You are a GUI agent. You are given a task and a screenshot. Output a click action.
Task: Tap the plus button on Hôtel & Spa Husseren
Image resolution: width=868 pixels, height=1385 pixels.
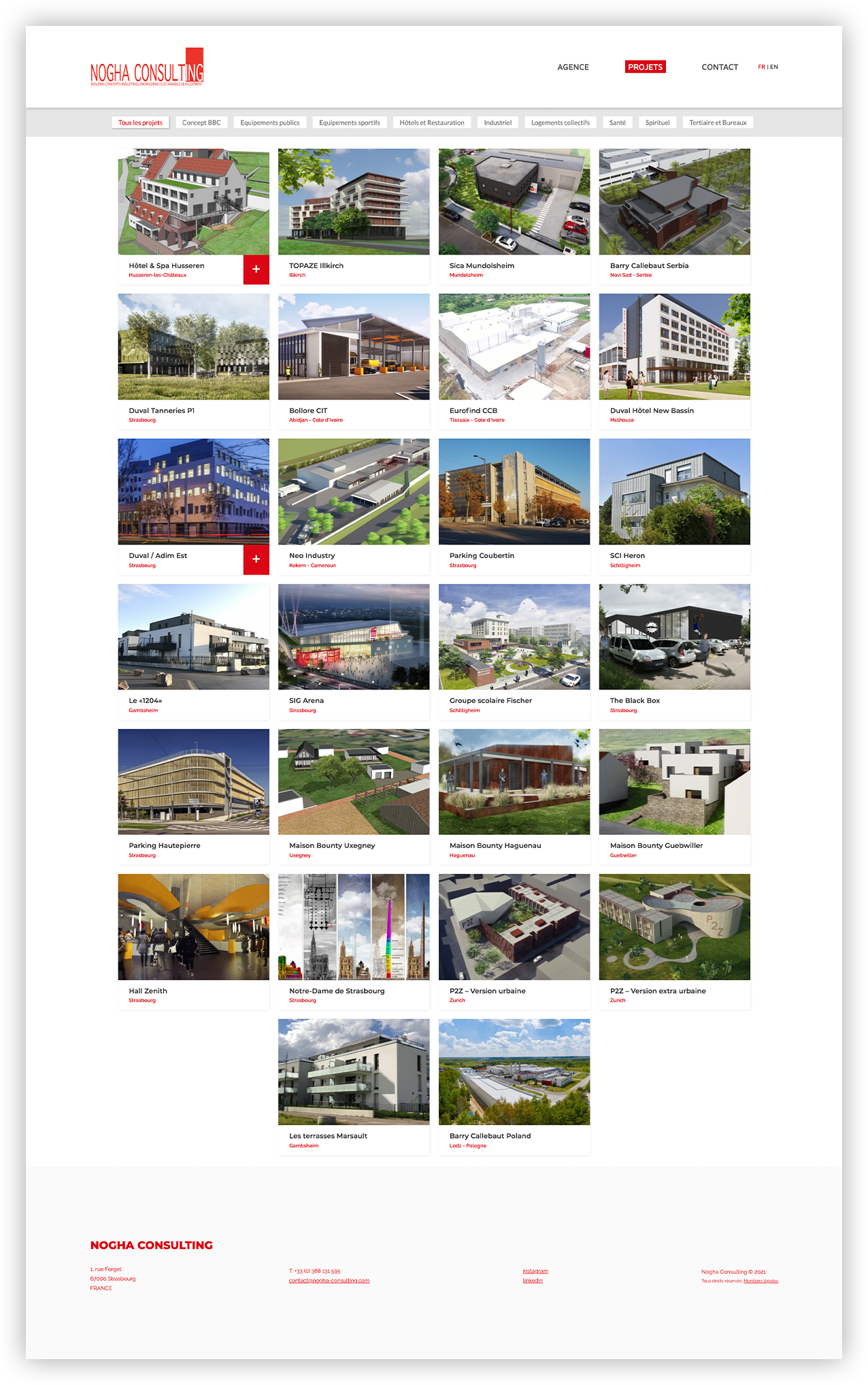[256, 270]
